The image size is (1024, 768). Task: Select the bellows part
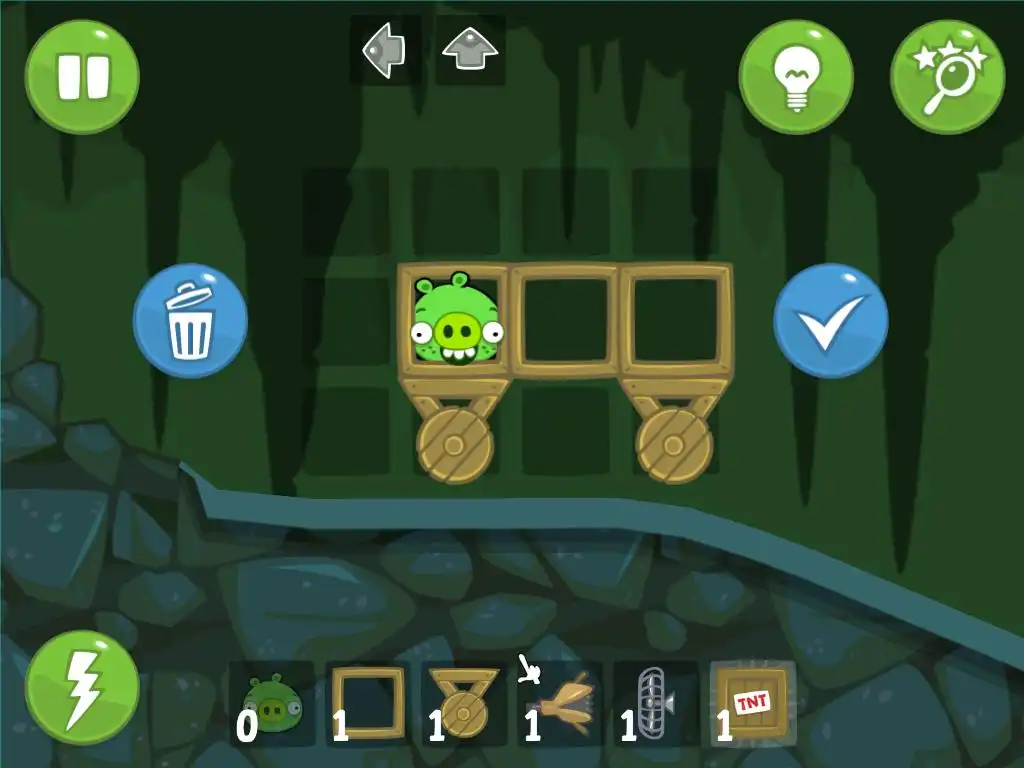tap(560, 702)
